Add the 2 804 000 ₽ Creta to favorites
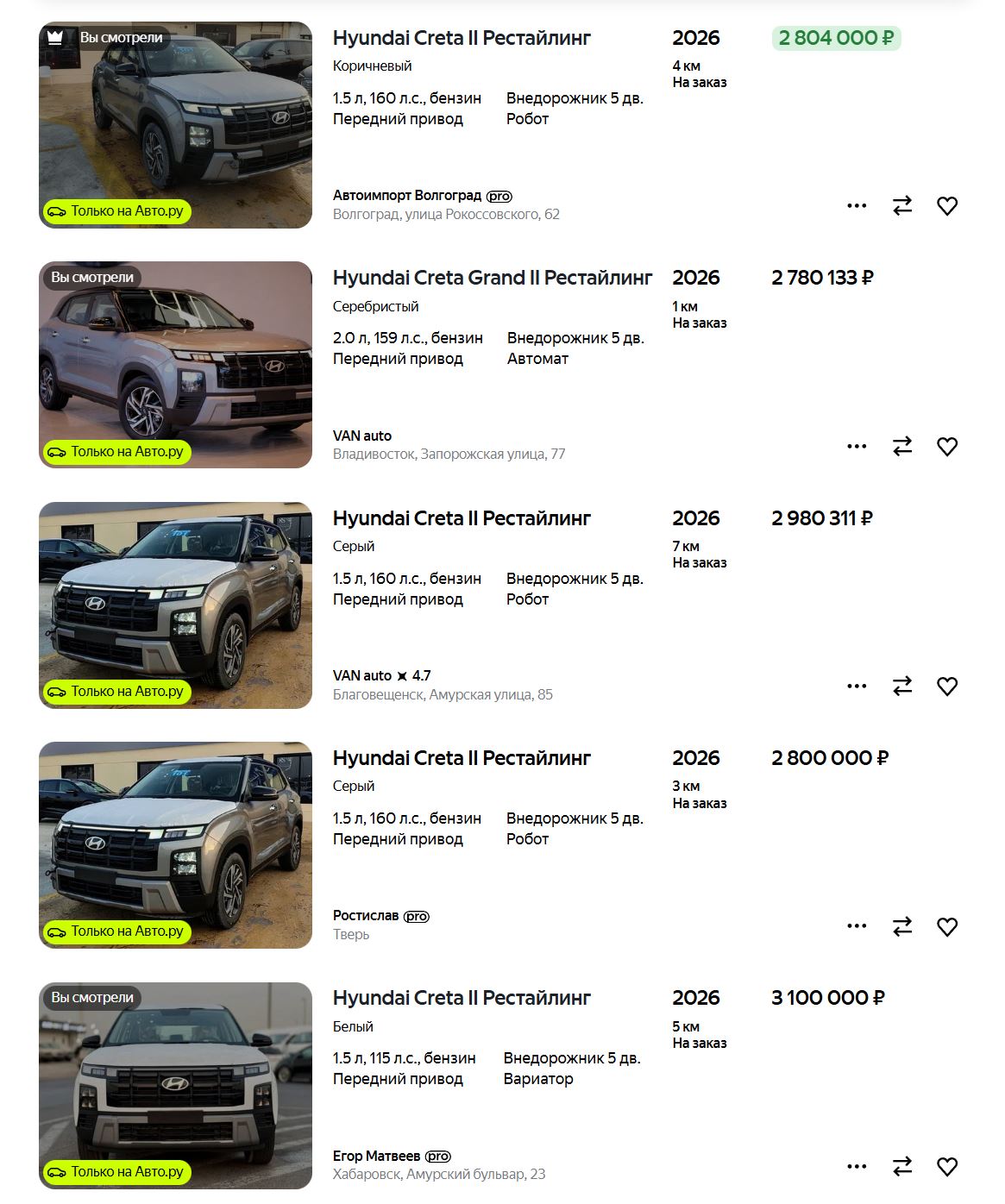 (x=947, y=206)
